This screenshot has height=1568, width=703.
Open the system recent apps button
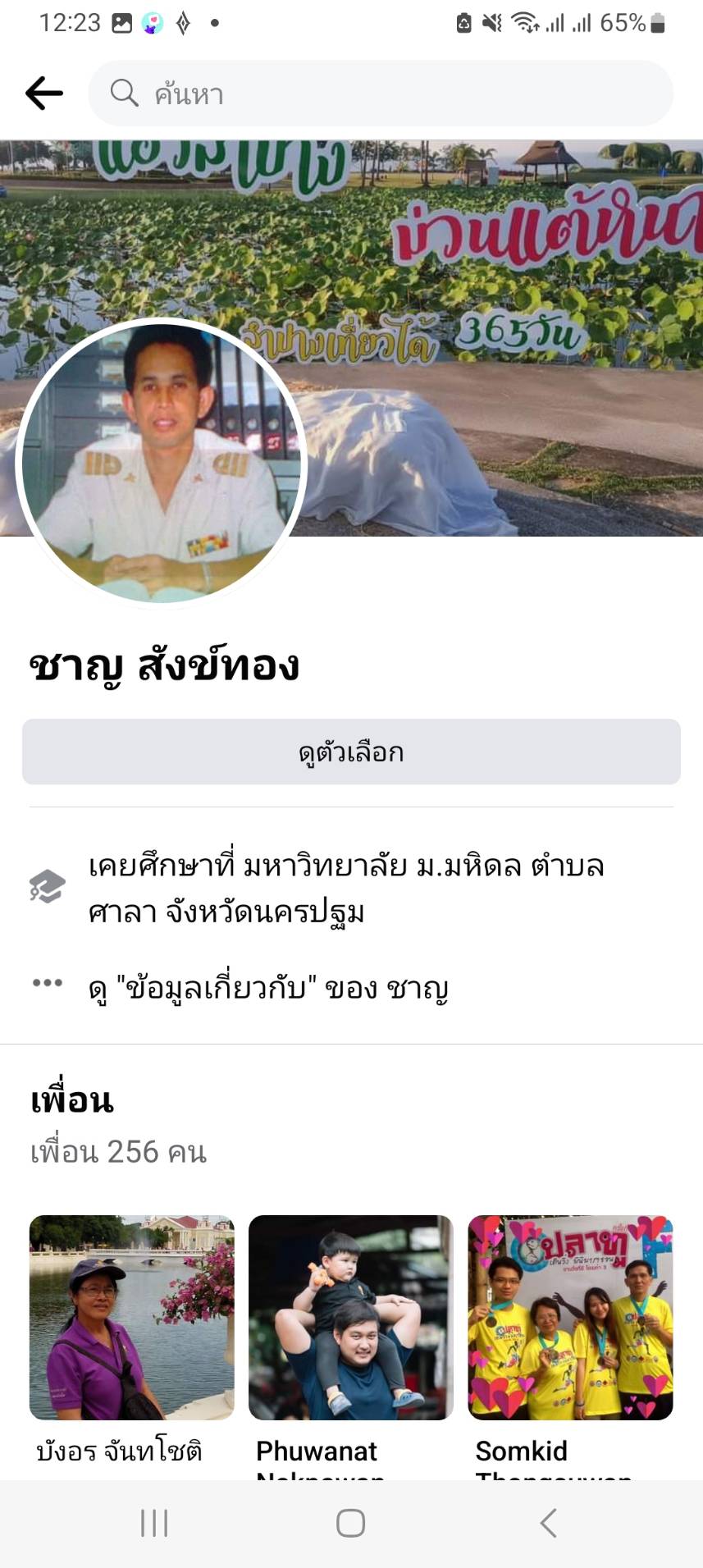[154, 1523]
